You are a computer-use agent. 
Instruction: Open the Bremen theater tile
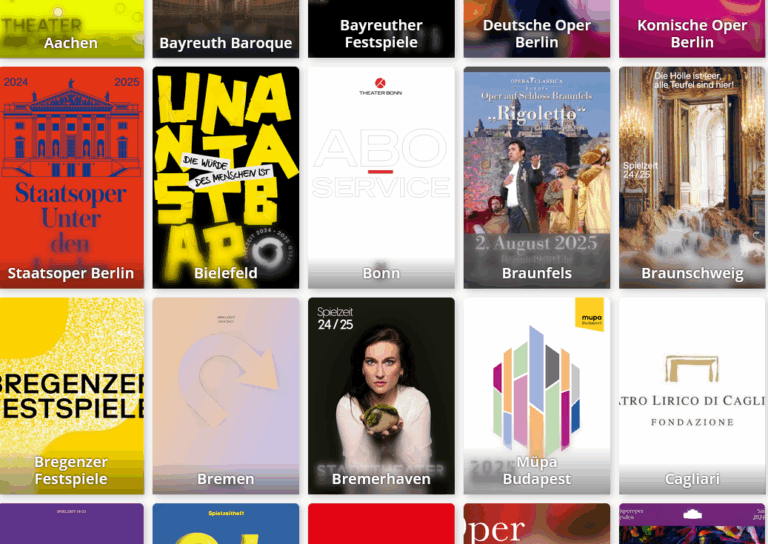click(x=225, y=395)
